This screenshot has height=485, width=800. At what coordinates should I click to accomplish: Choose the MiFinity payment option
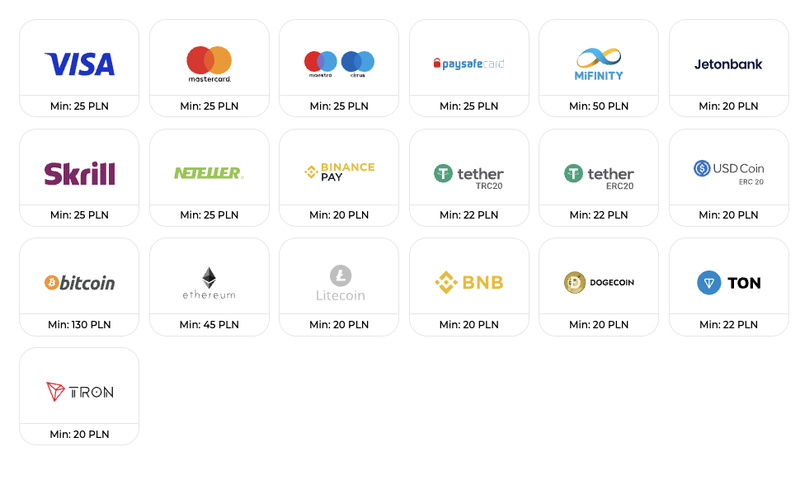pyautogui.click(x=599, y=64)
